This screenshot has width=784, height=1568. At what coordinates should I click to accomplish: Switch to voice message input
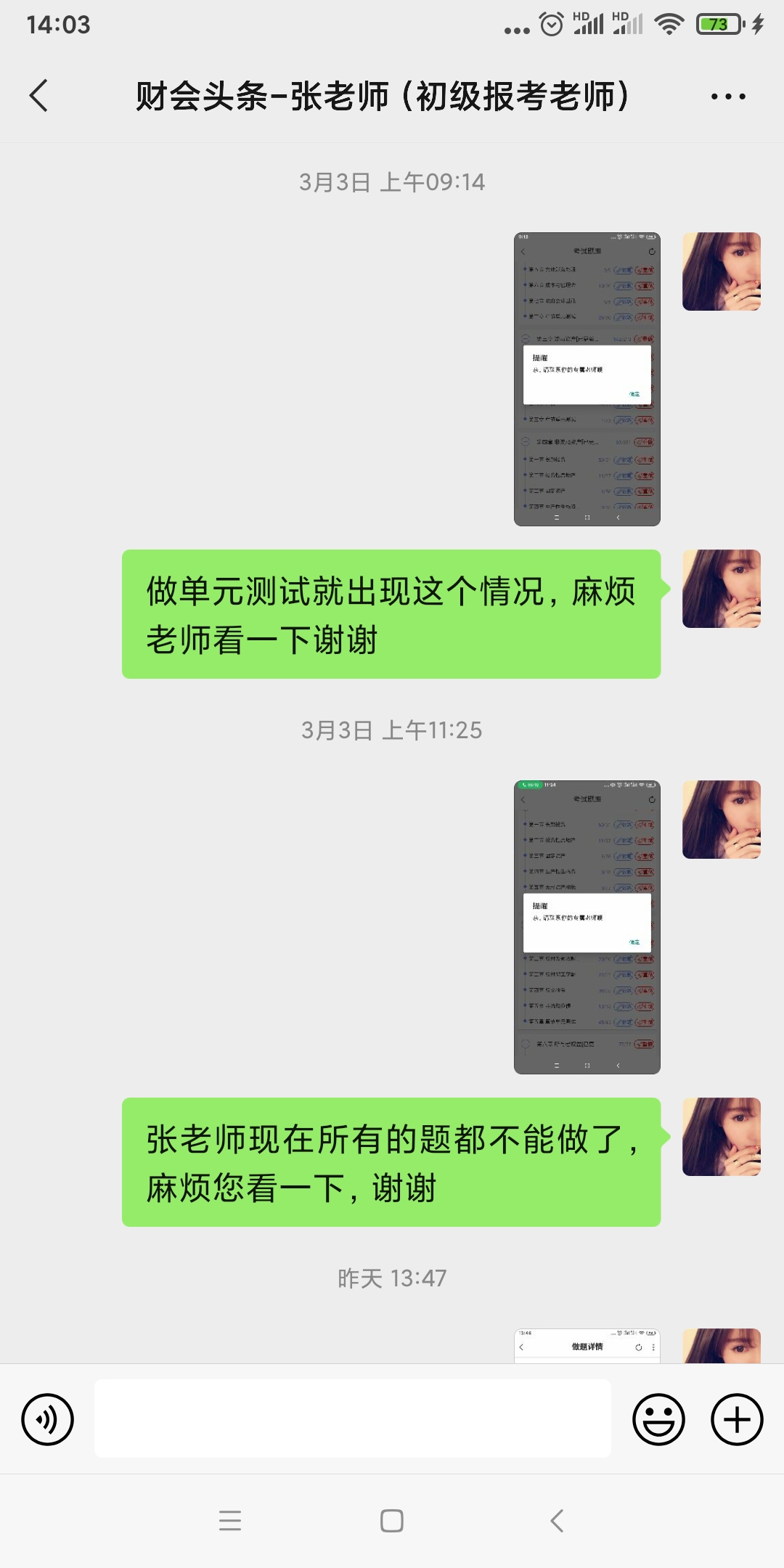pyautogui.click(x=48, y=1419)
